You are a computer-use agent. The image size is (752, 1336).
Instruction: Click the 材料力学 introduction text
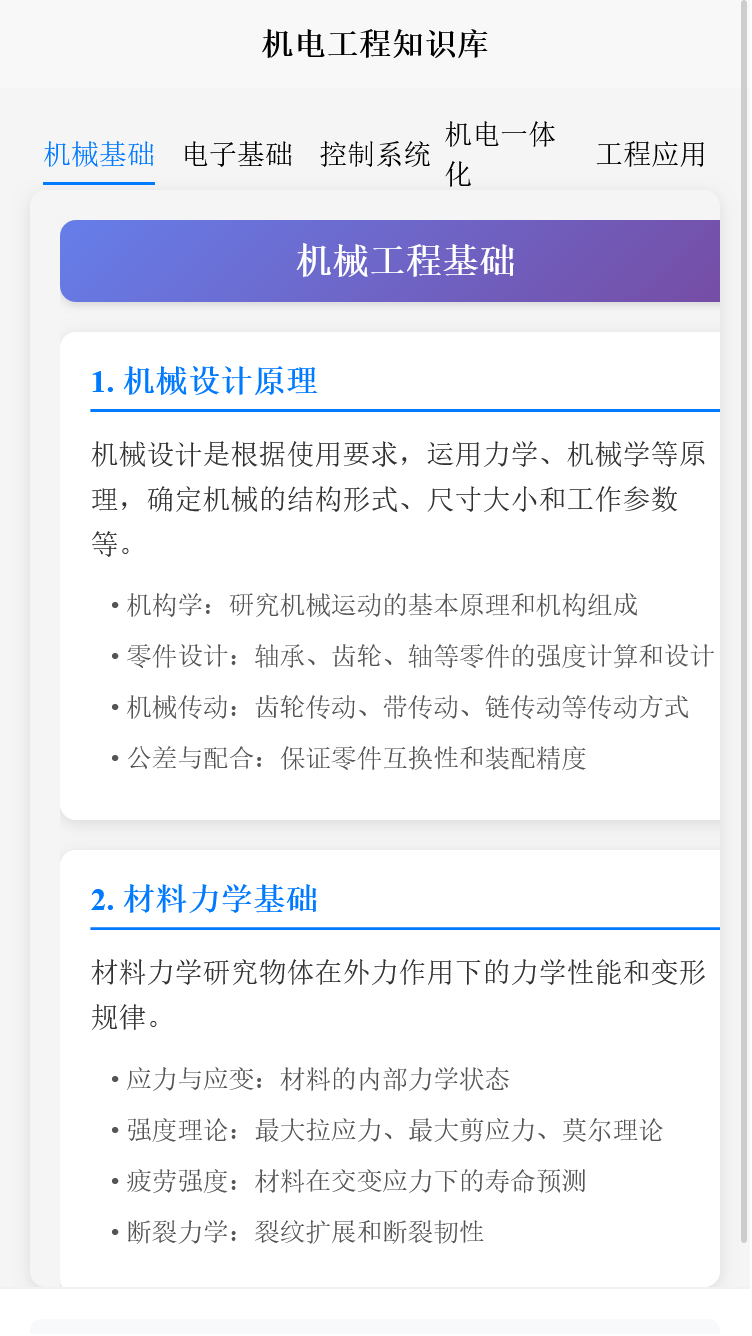coord(400,991)
